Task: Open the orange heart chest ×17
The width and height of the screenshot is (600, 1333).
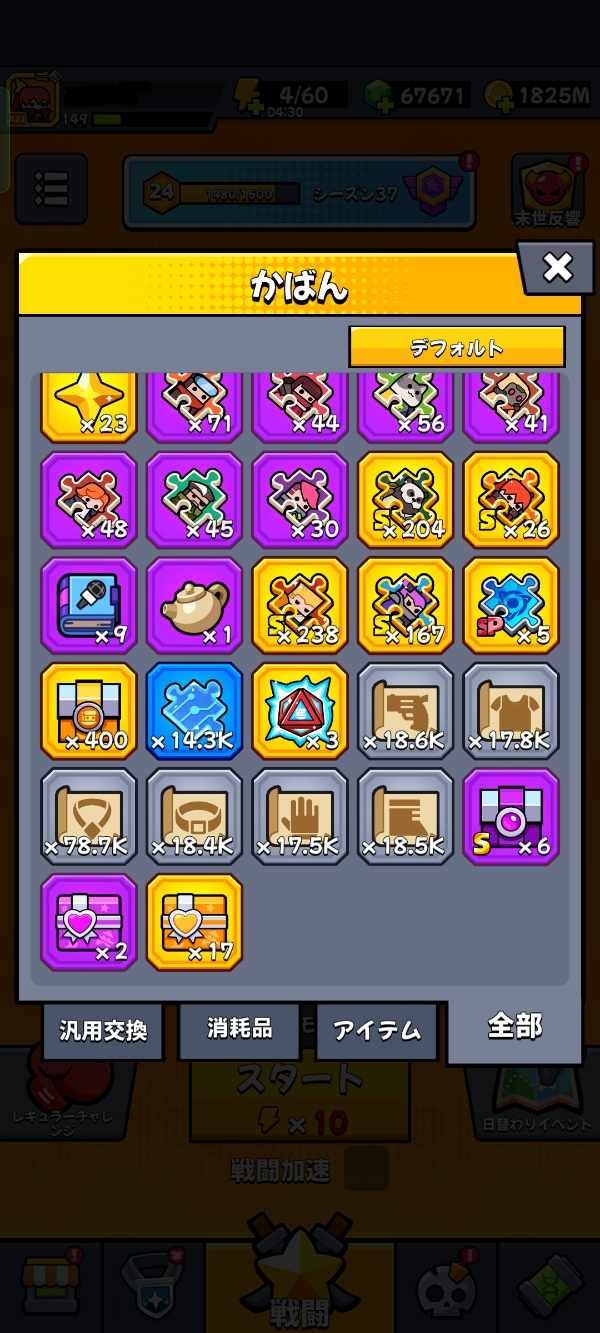Action: pyautogui.click(x=195, y=923)
